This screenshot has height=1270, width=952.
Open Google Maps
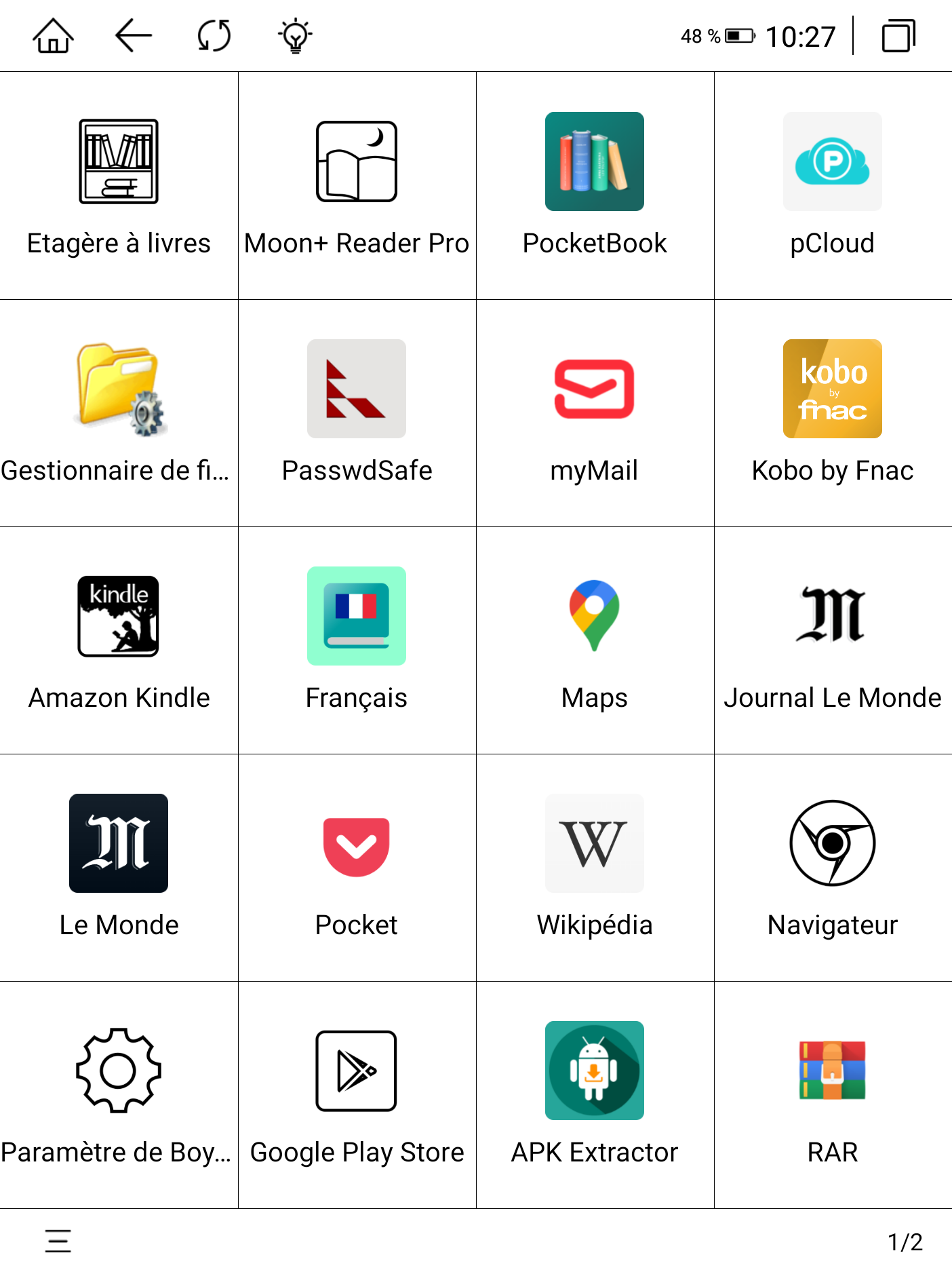[x=595, y=616]
